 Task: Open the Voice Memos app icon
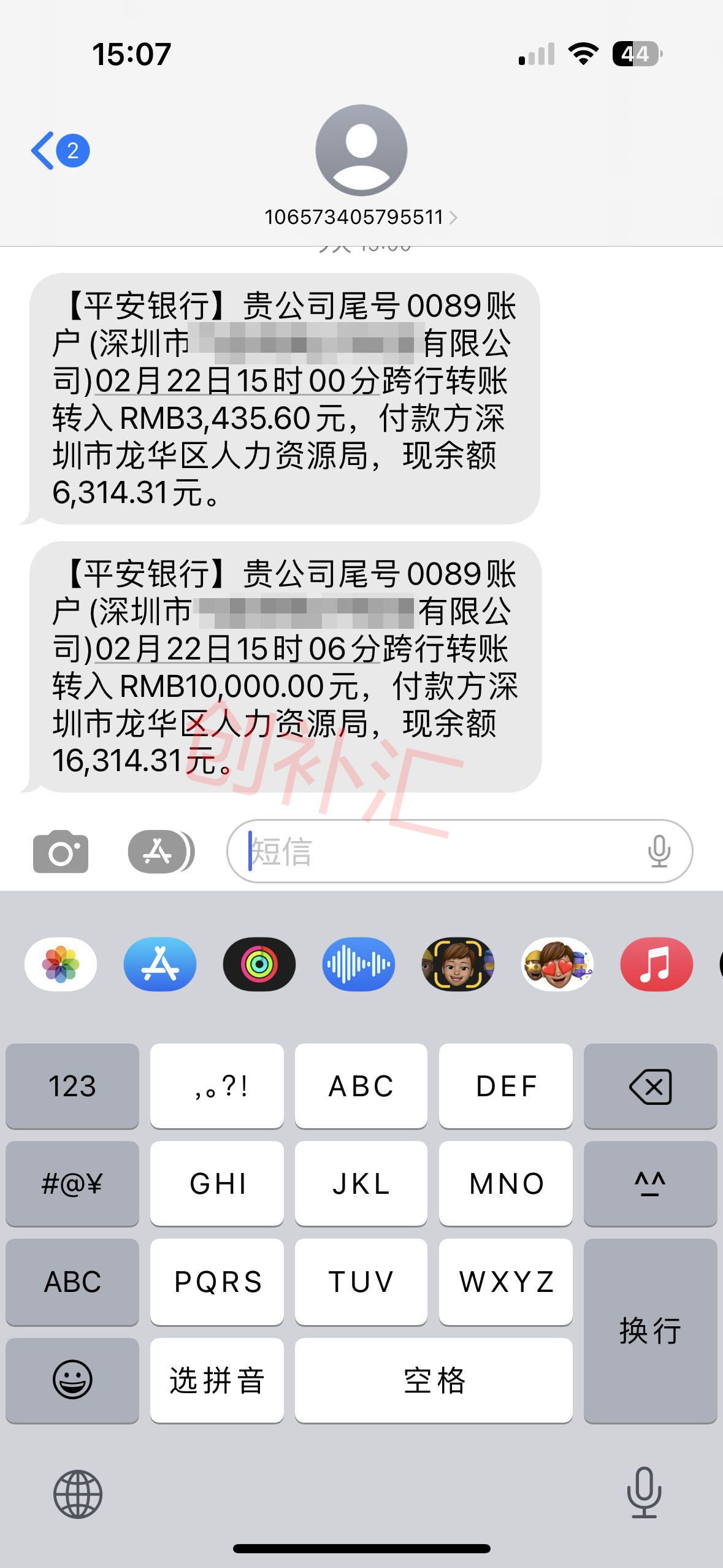(358, 963)
